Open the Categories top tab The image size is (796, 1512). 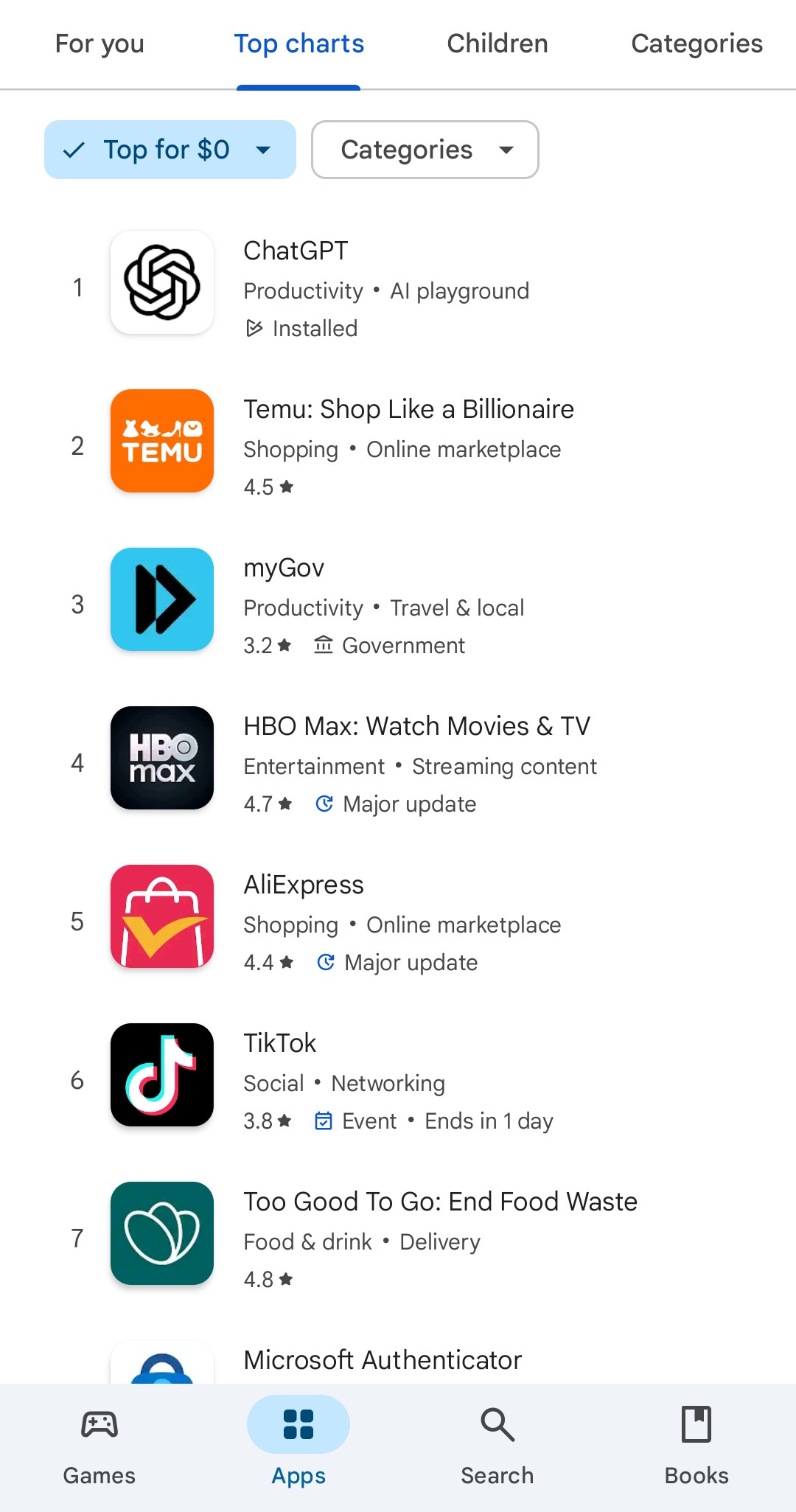point(696,44)
